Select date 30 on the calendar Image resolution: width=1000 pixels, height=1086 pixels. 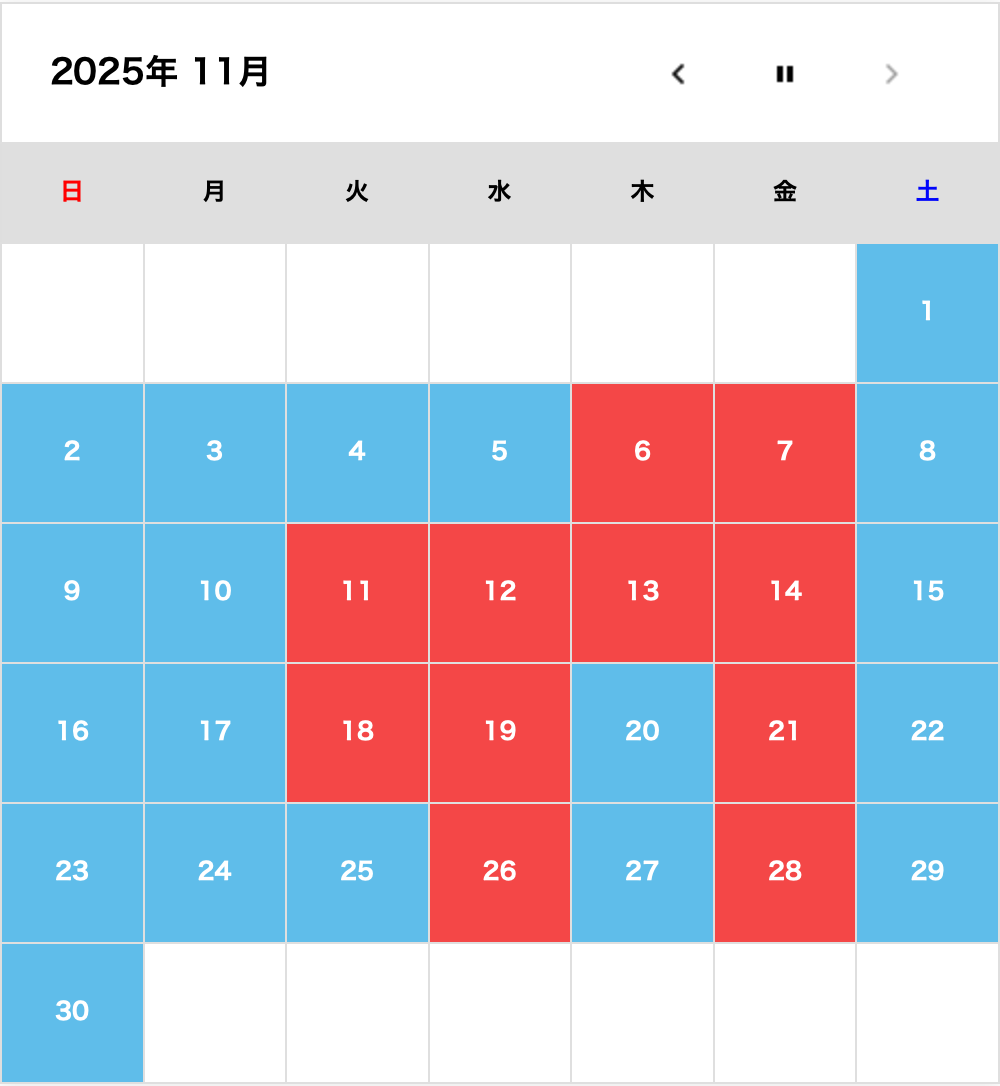(x=72, y=1012)
